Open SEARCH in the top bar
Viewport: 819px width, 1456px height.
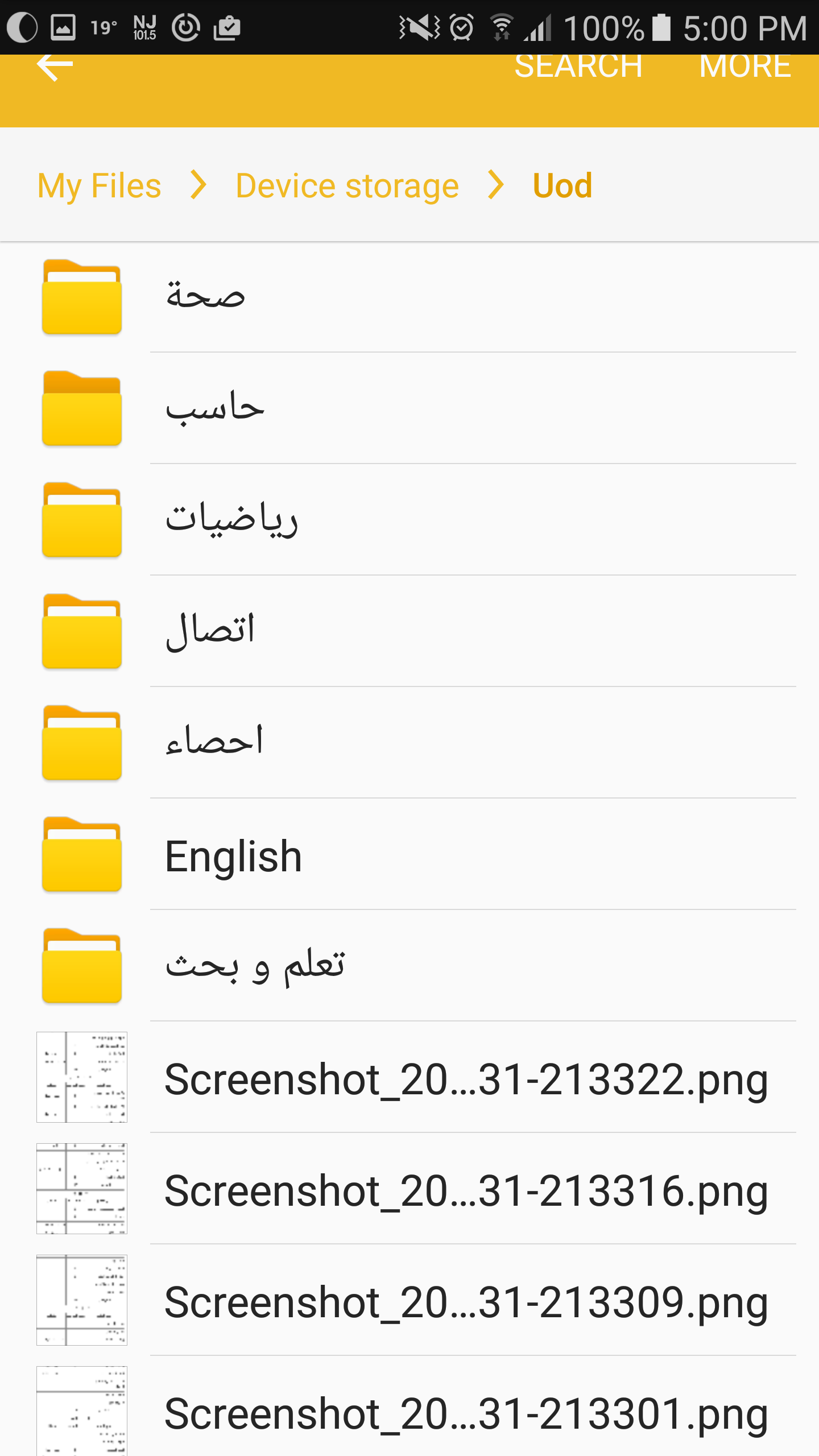pos(578,66)
